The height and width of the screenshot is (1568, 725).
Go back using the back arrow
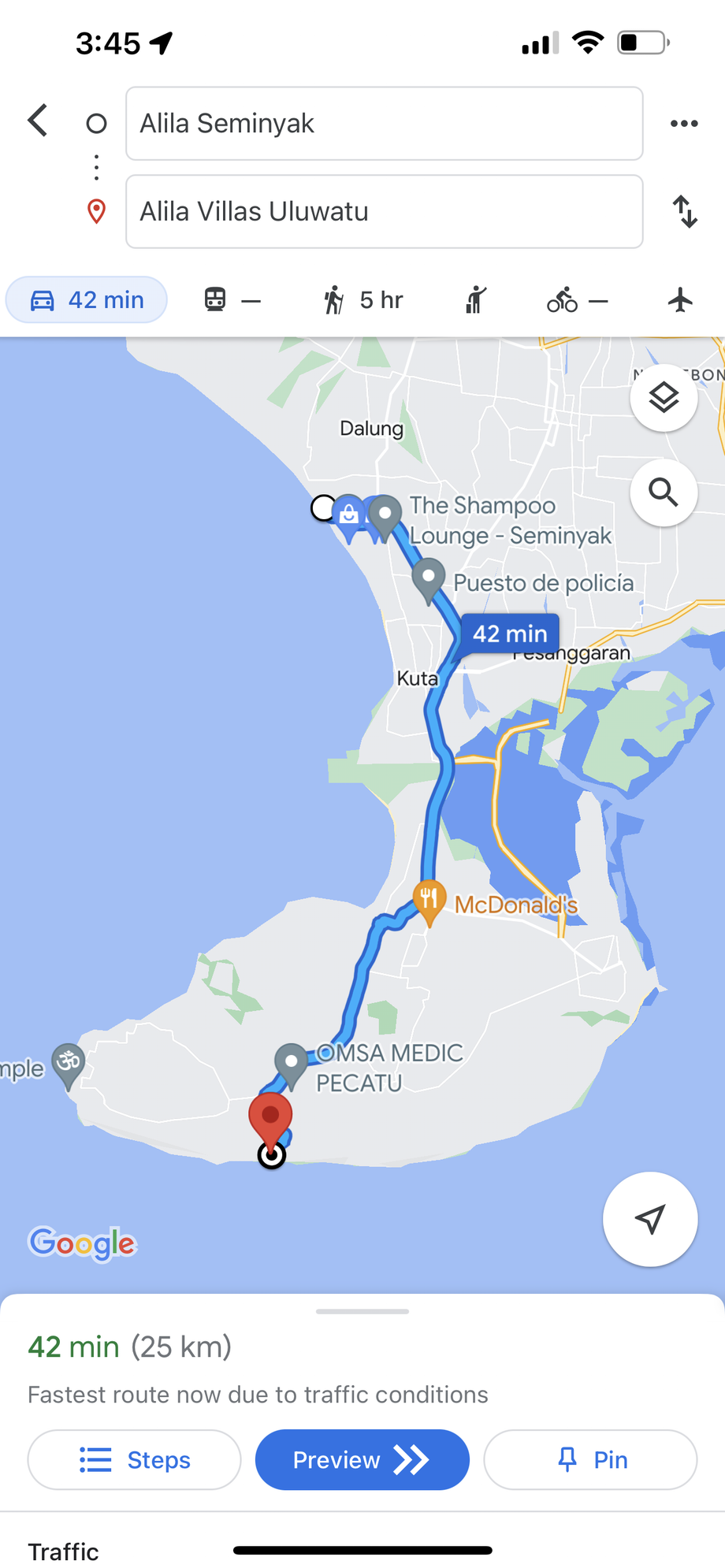click(x=37, y=121)
